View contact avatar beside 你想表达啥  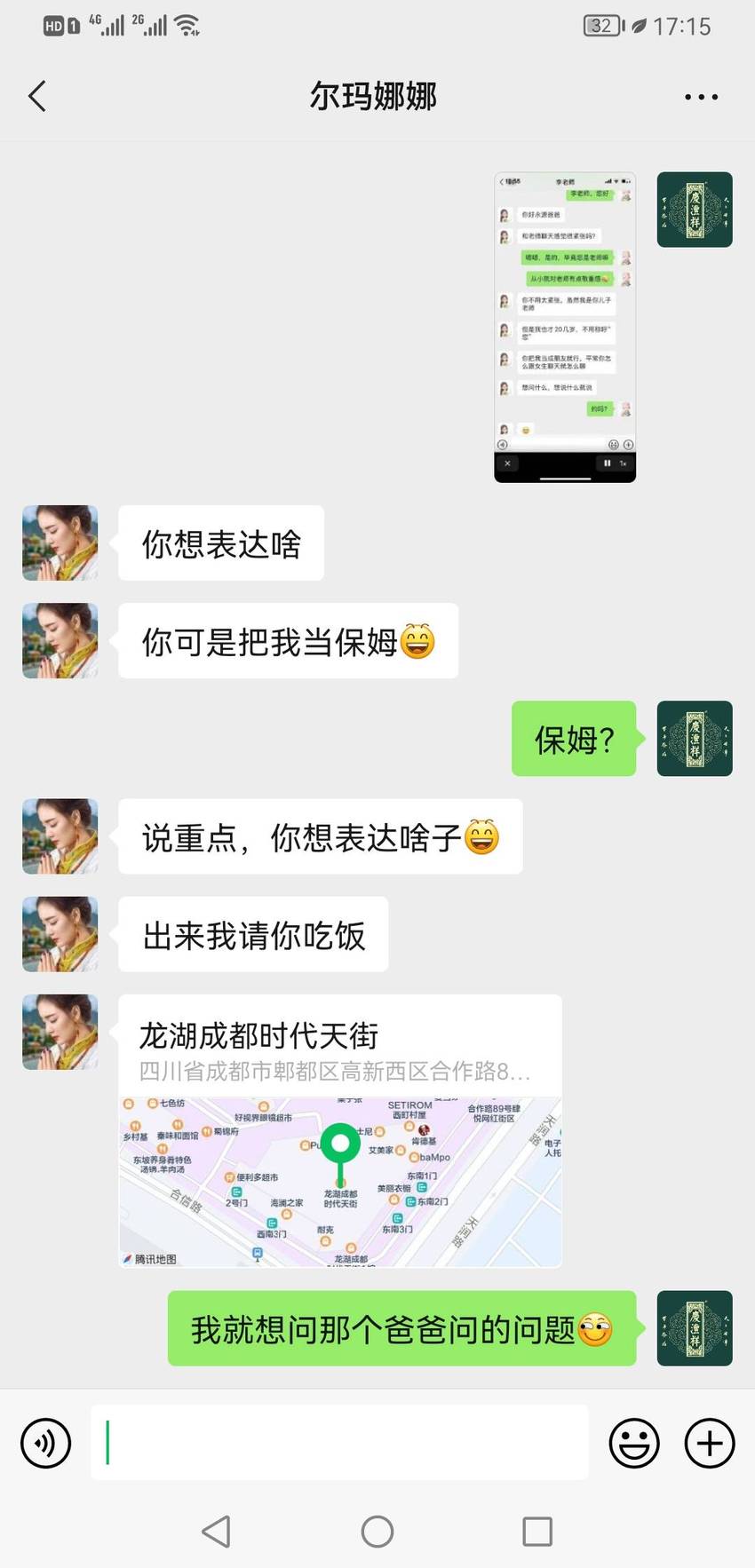click(x=60, y=543)
